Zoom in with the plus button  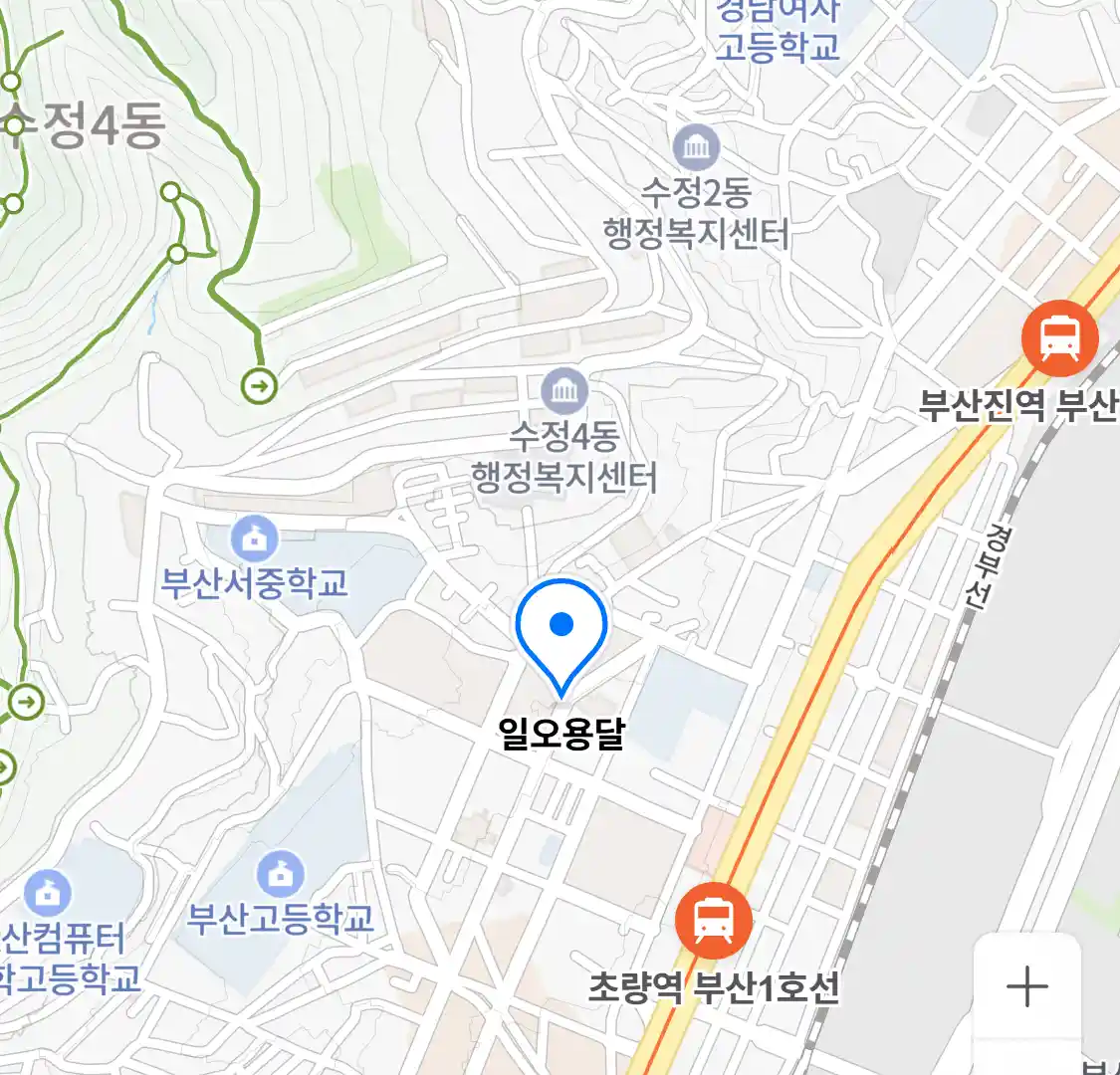1026,986
